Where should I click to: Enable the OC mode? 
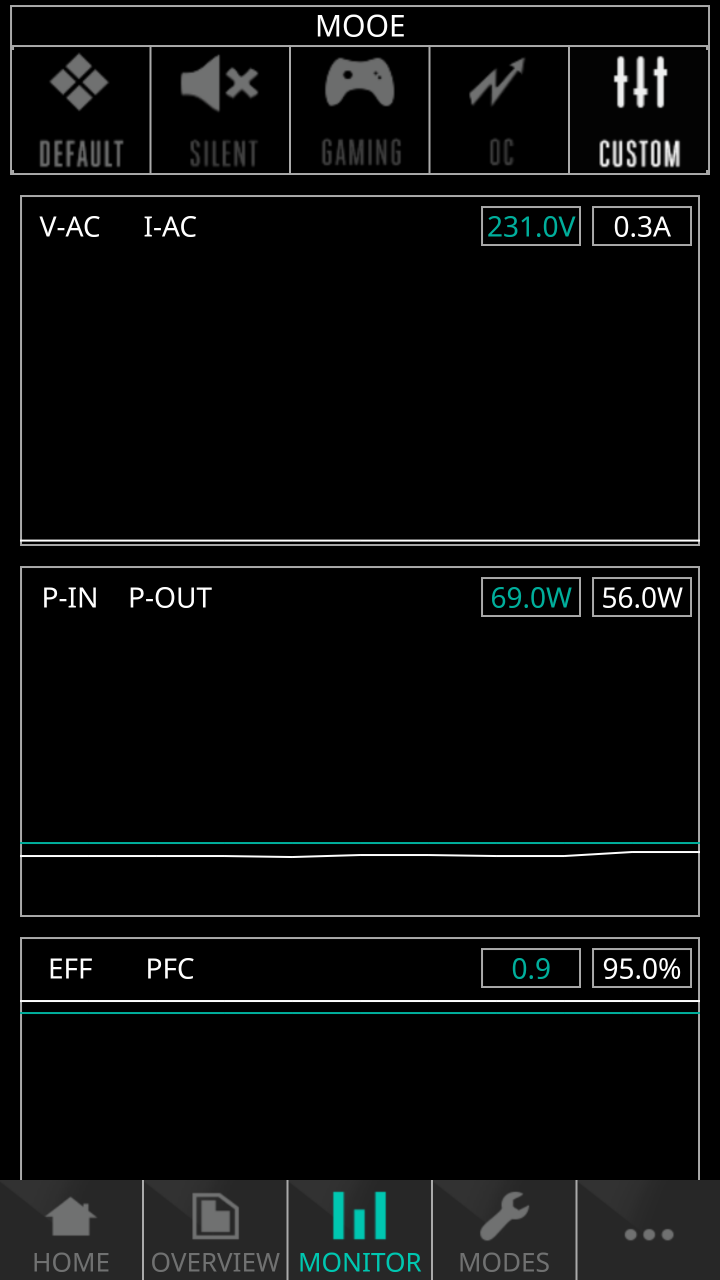pos(499,110)
